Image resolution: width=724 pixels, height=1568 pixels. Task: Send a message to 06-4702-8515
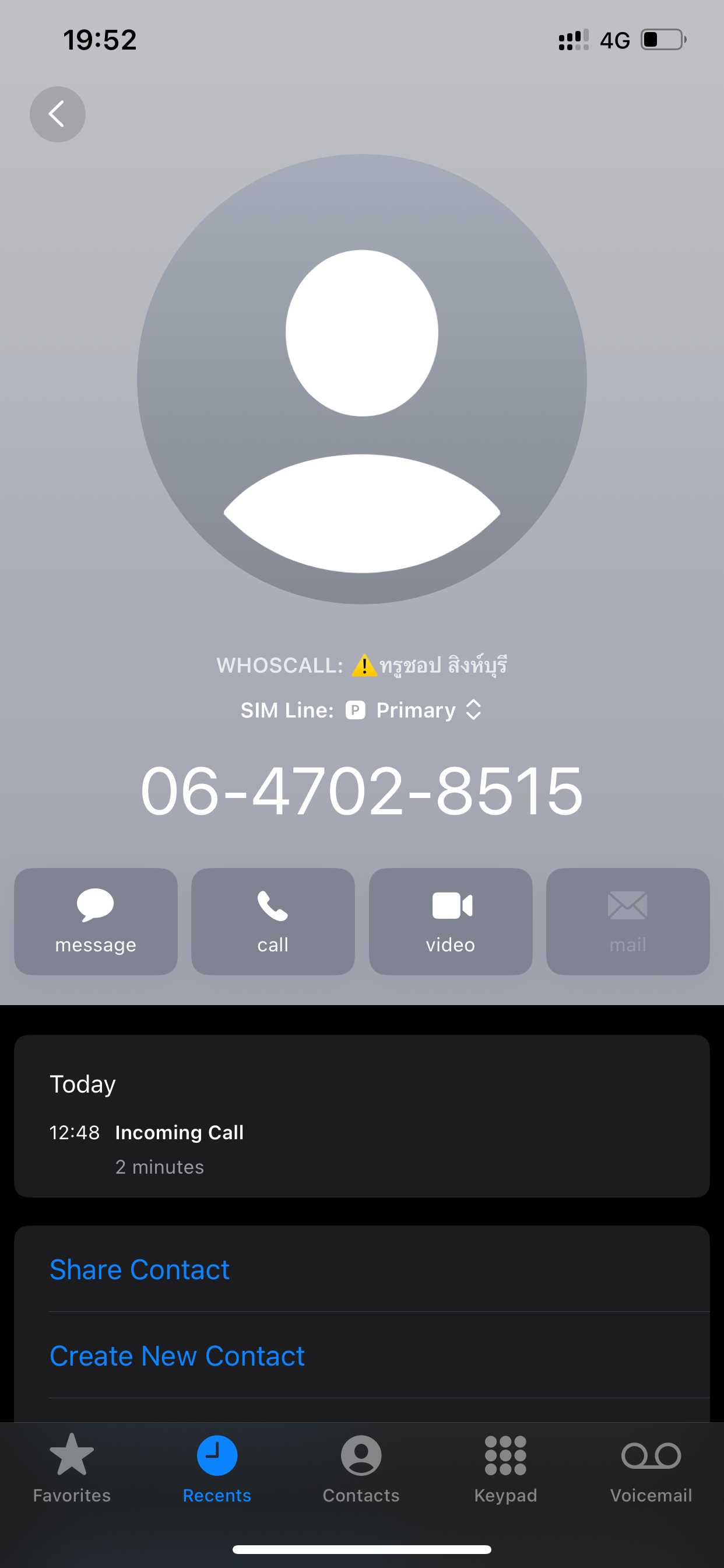(x=96, y=921)
